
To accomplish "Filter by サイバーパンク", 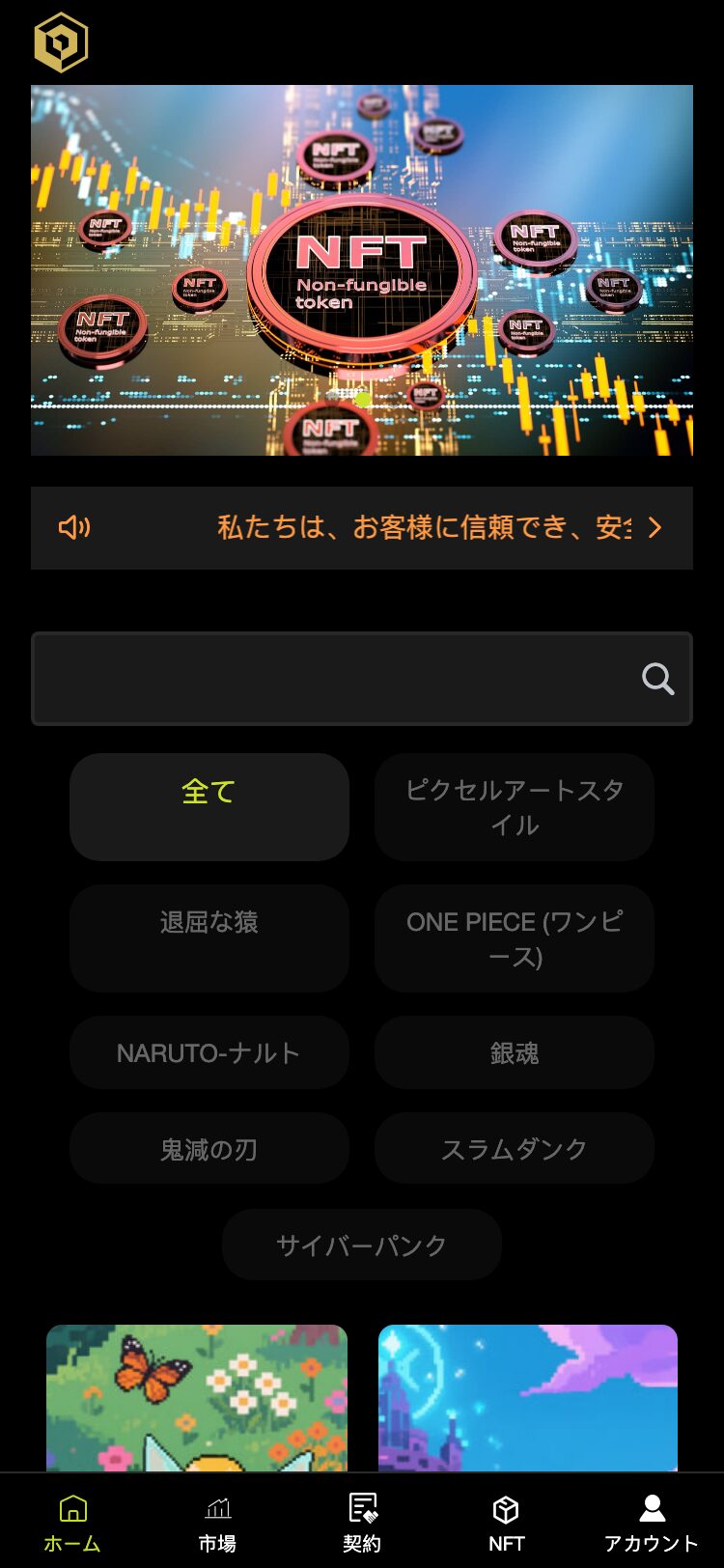I will coord(362,1245).
